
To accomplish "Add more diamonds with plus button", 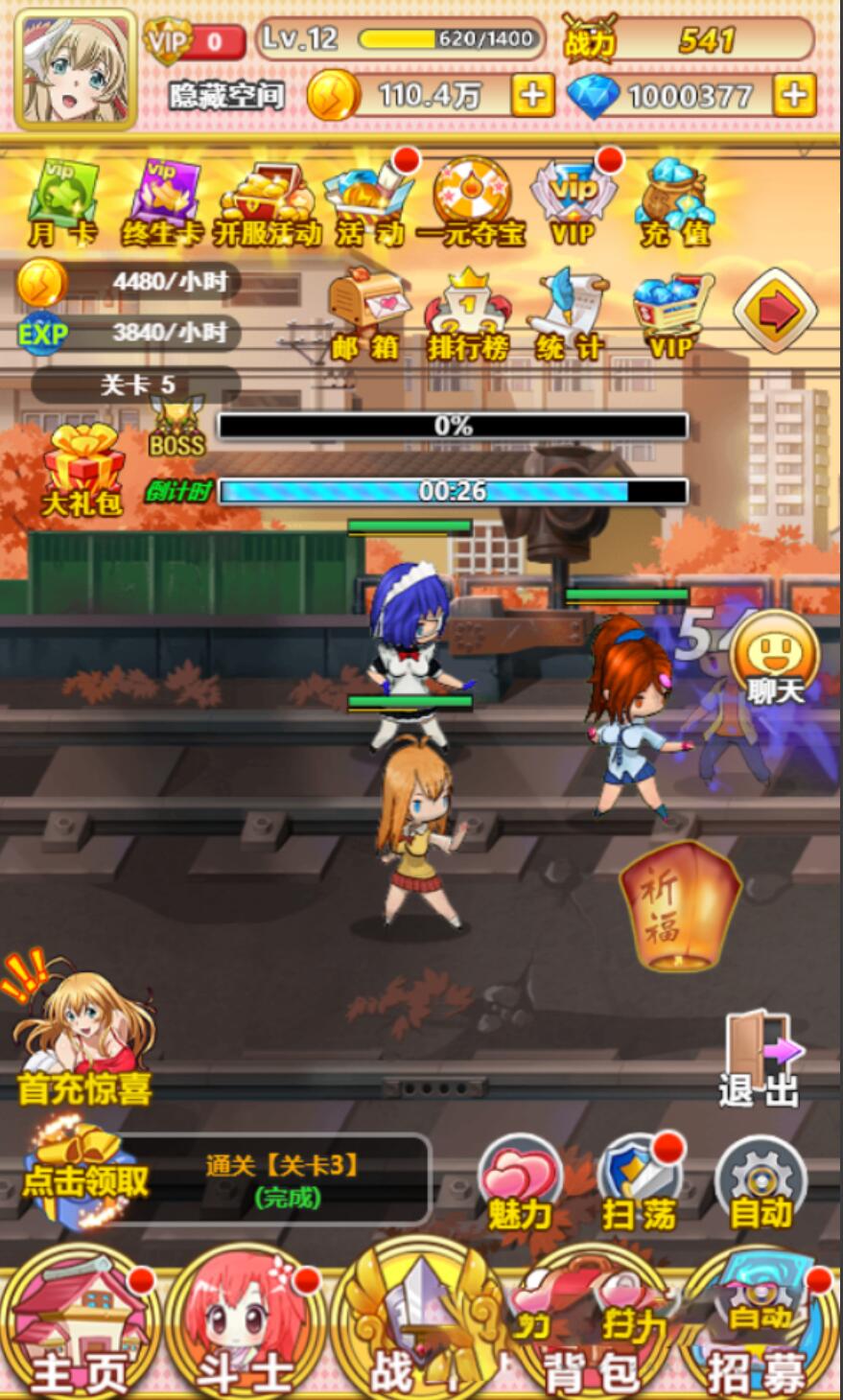I will coord(794,96).
